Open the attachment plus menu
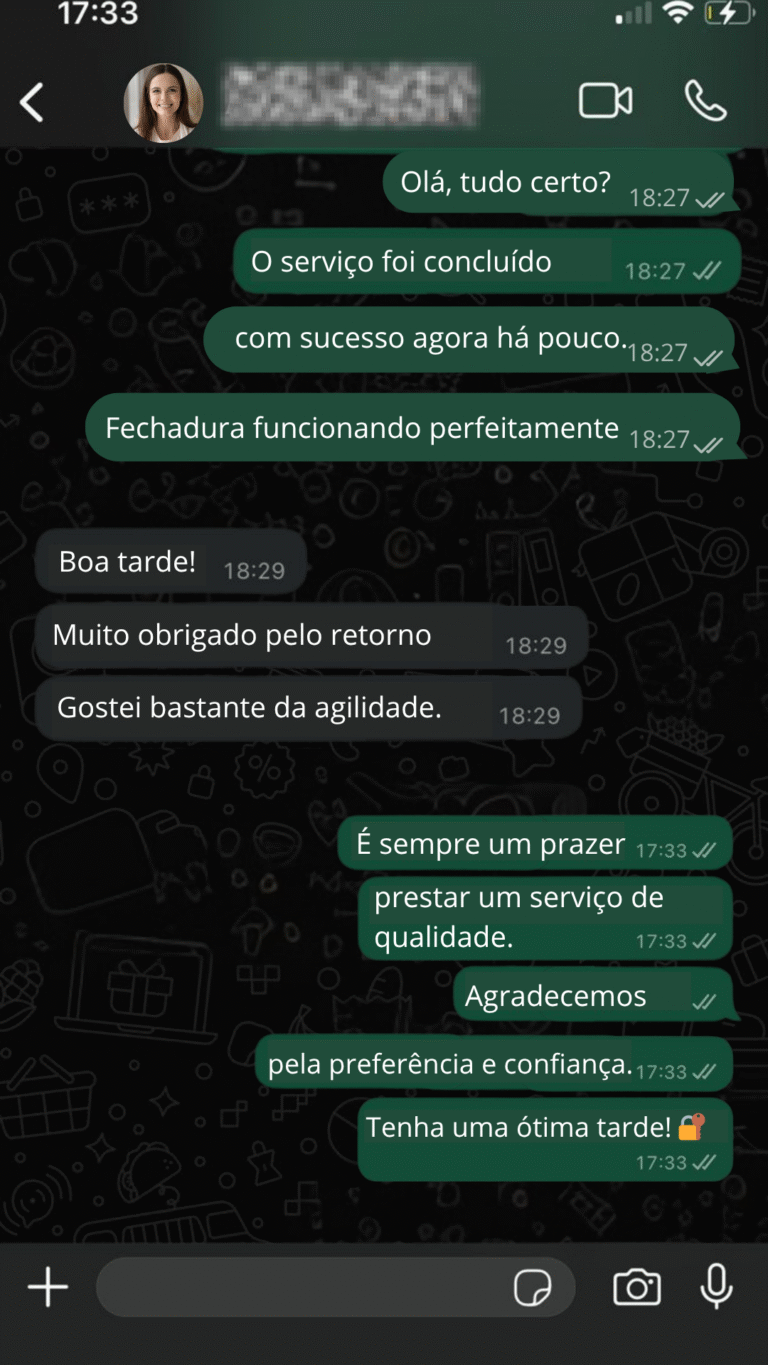768x1365 pixels. coord(47,1287)
